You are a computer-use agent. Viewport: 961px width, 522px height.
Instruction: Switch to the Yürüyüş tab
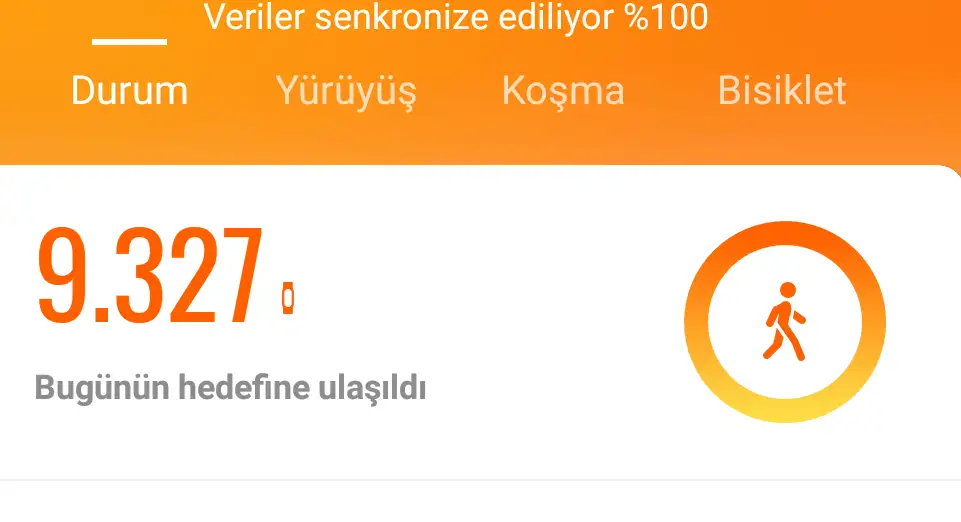tap(346, 91)
